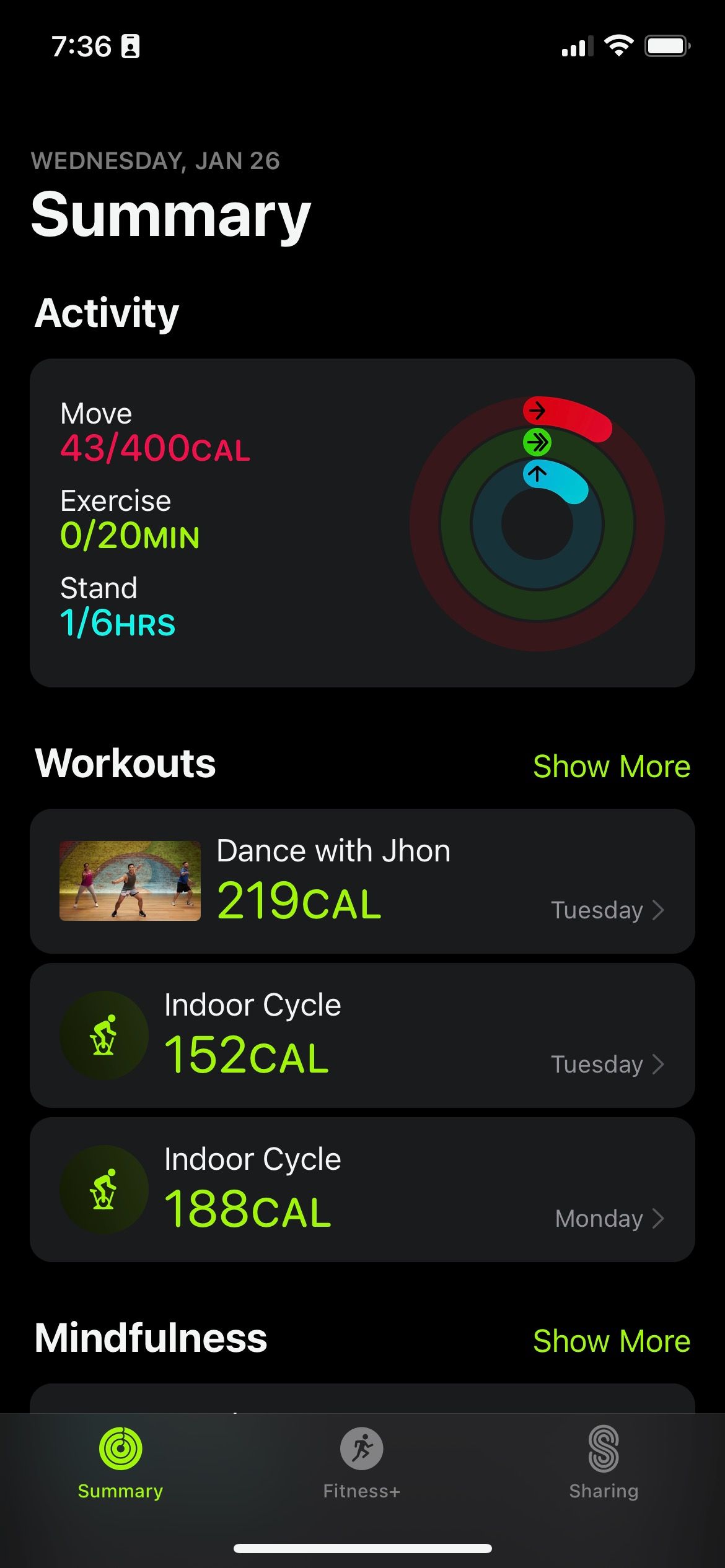The height and width of the screenshot is (1568, 725).
Task: Tap the Wi-Fi status icon
Action: coord(618,43)
